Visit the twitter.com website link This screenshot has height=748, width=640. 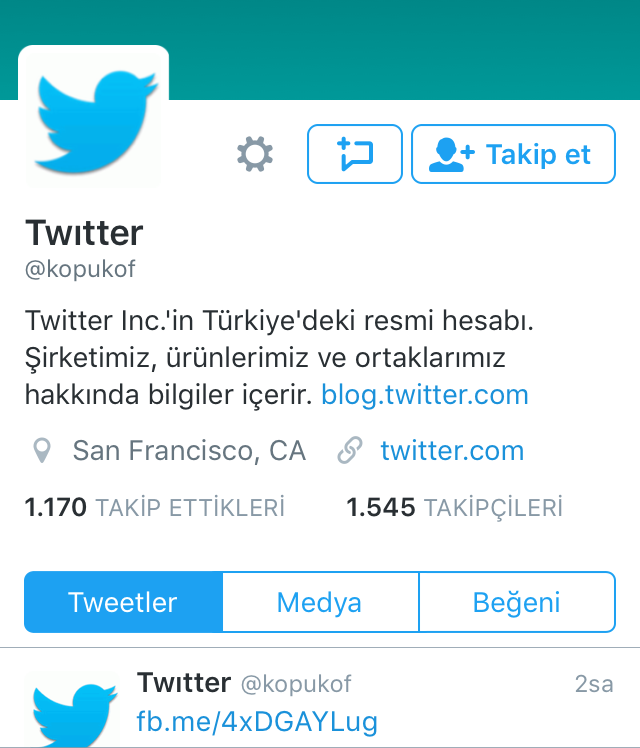pyautogui.click(x=452, y=451)
